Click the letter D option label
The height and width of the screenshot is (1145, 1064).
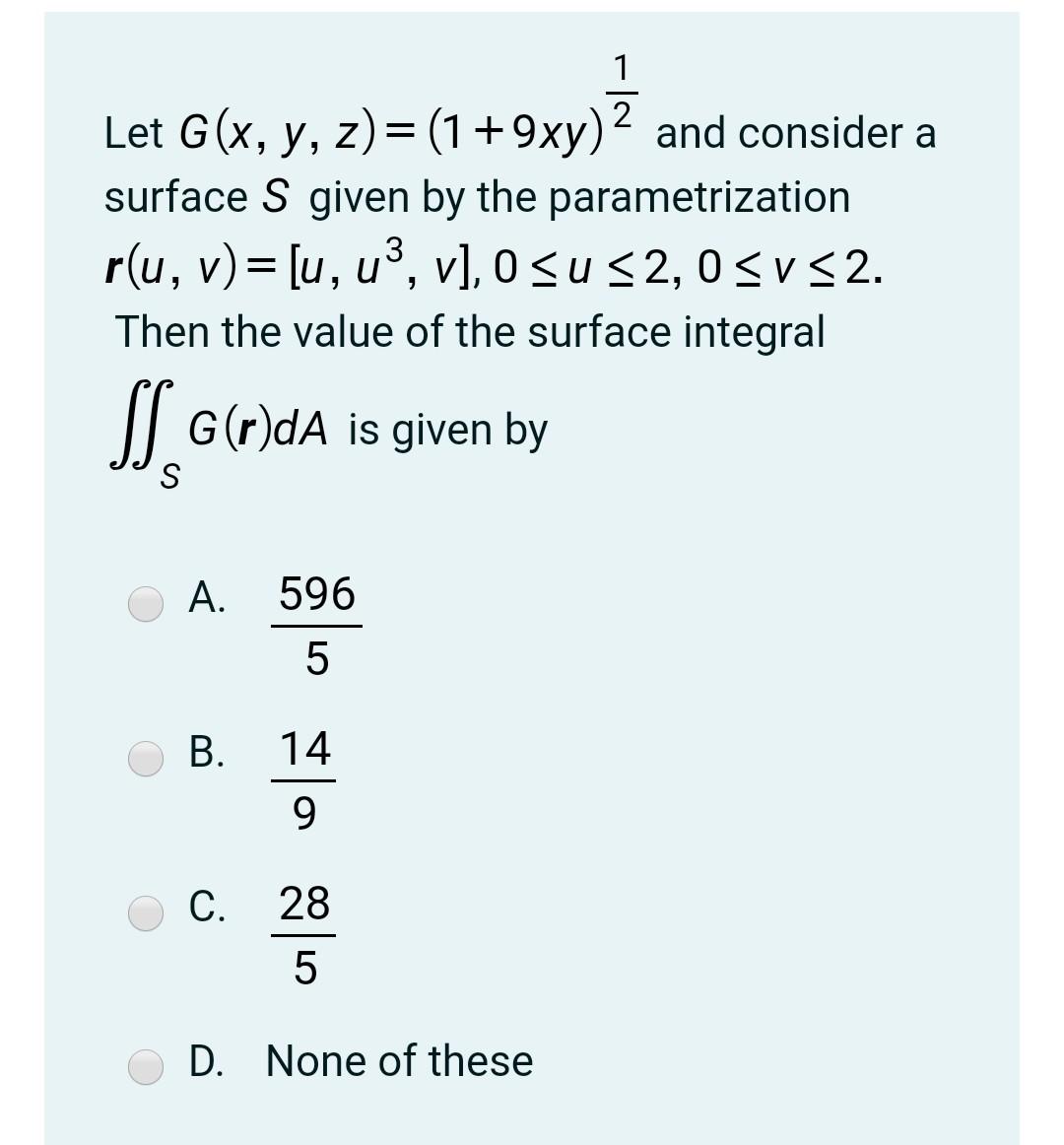tap(209, 1062)
